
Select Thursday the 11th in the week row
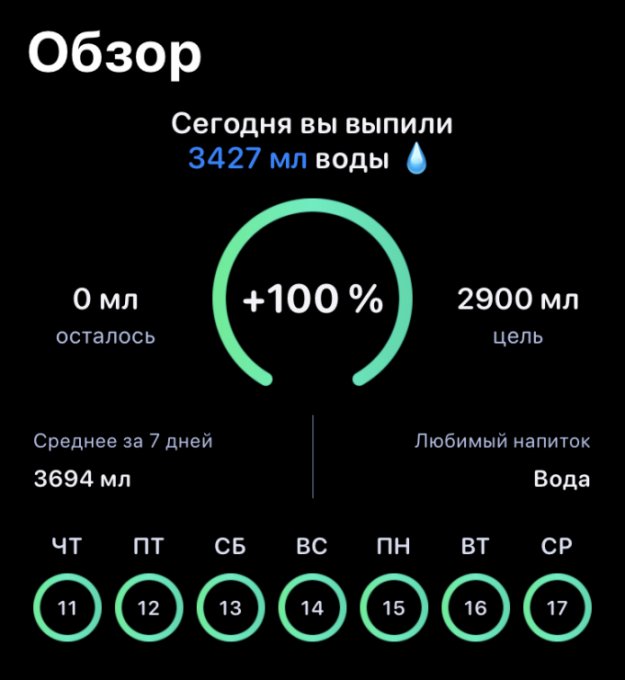(x=67, y=608)
